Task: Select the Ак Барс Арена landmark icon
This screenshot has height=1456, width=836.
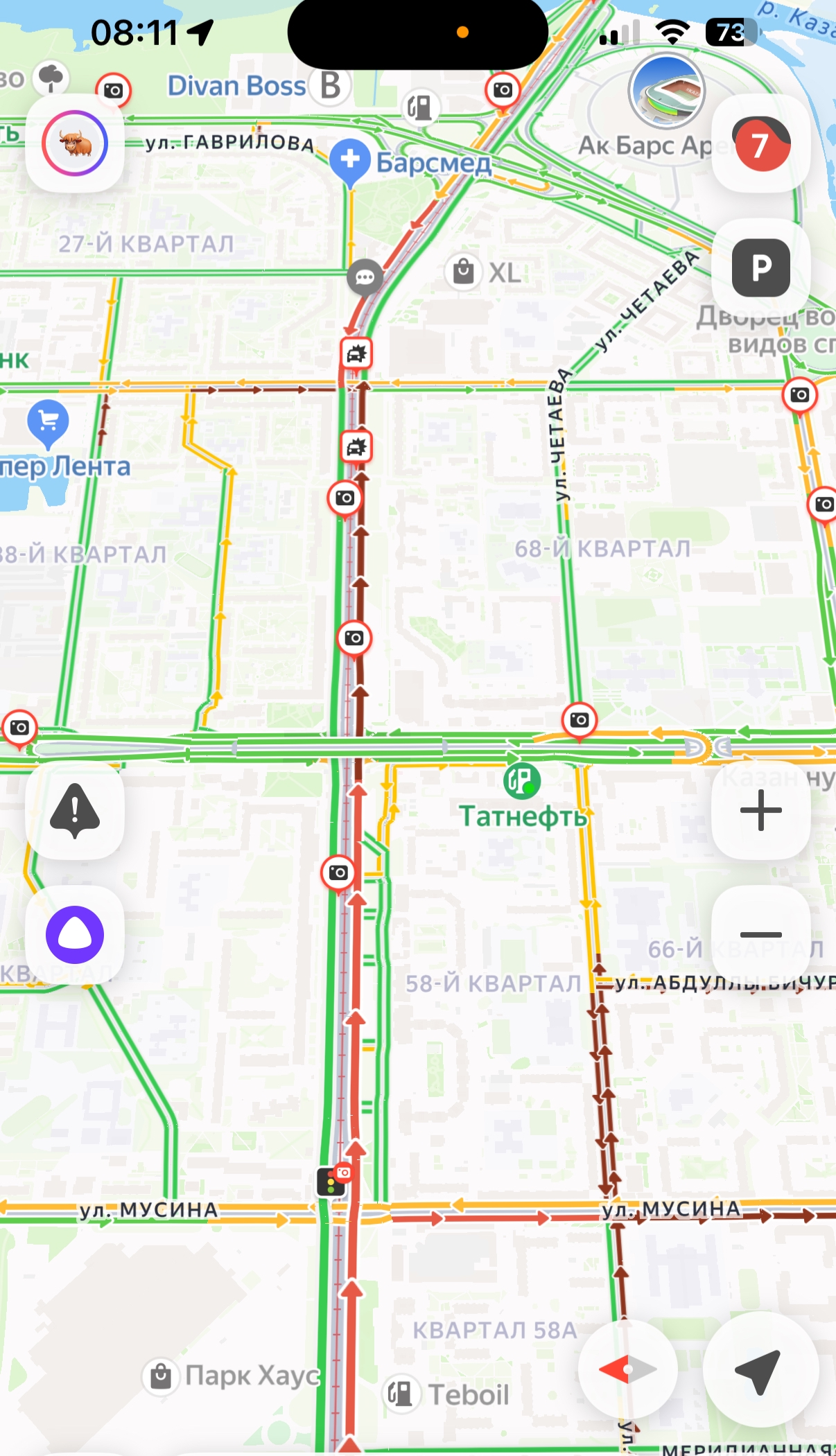Action: [x=667, y=92]
